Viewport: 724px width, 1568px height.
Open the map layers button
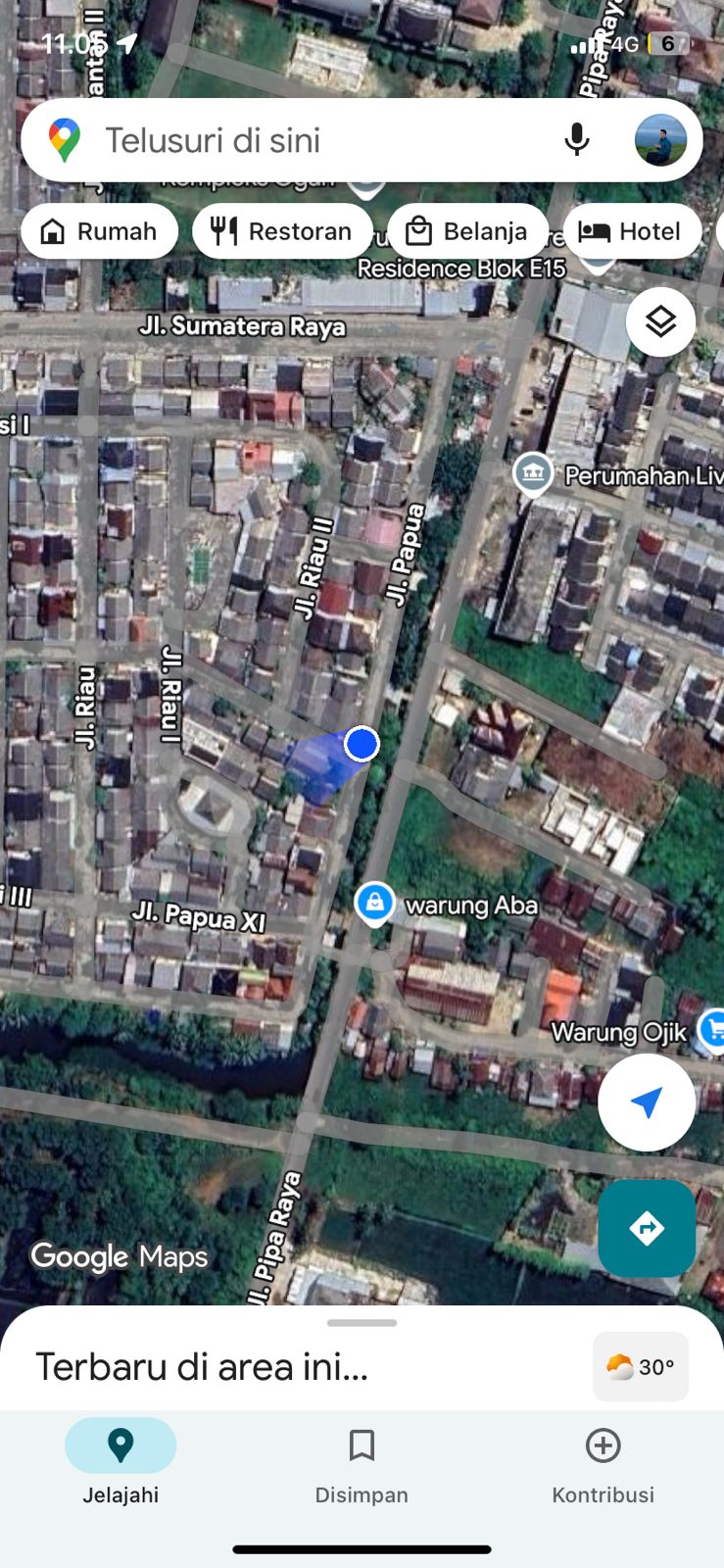coord(660,321)
